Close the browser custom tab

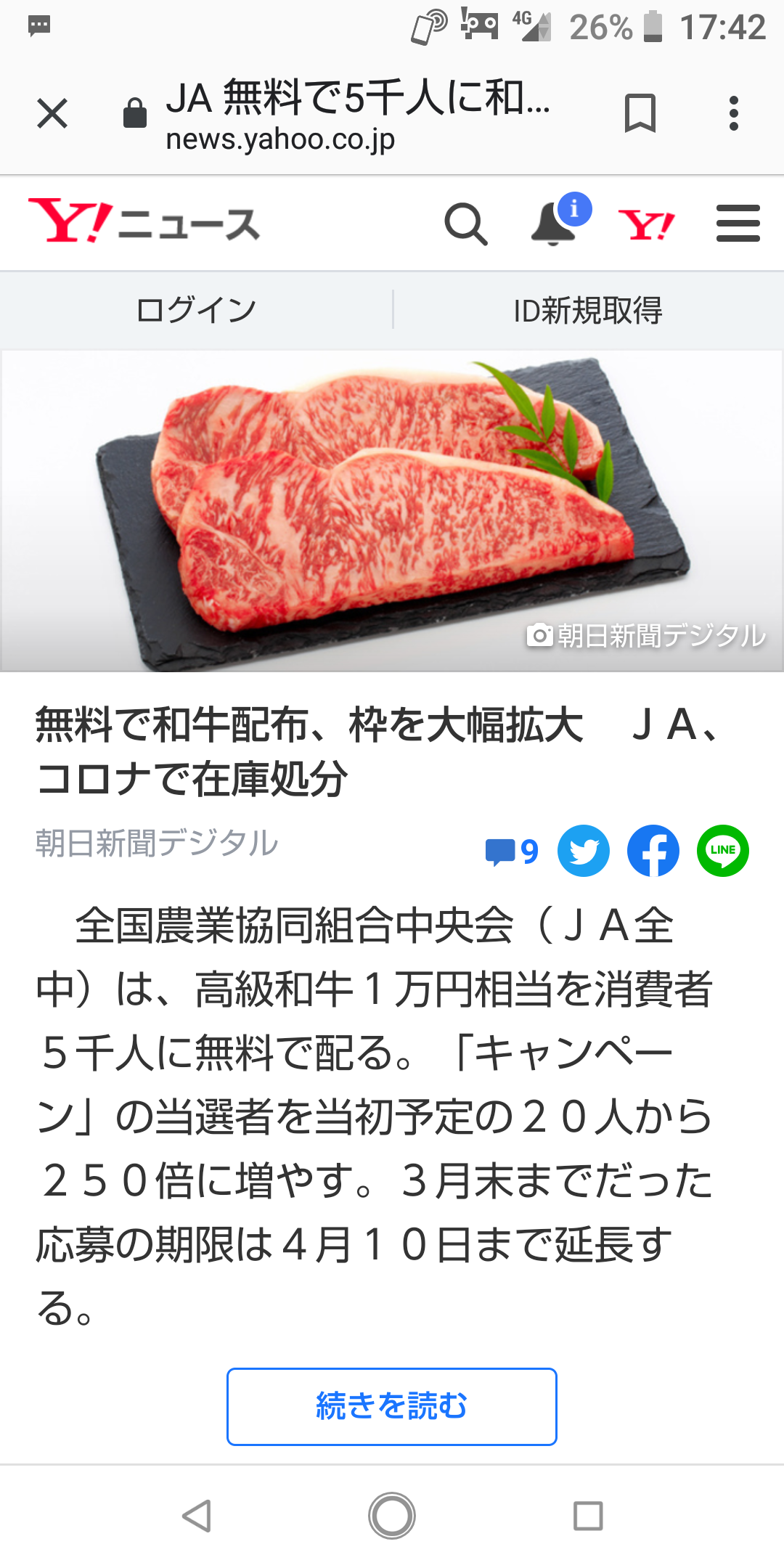[x=52, y=113]
